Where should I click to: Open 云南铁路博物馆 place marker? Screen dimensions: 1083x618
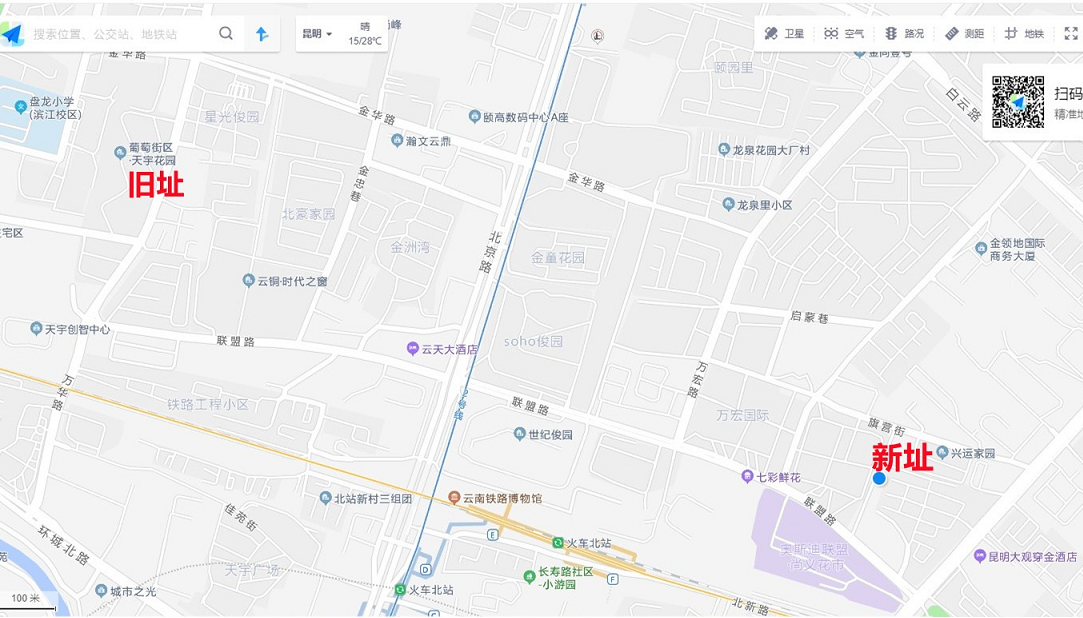point(454,497)
